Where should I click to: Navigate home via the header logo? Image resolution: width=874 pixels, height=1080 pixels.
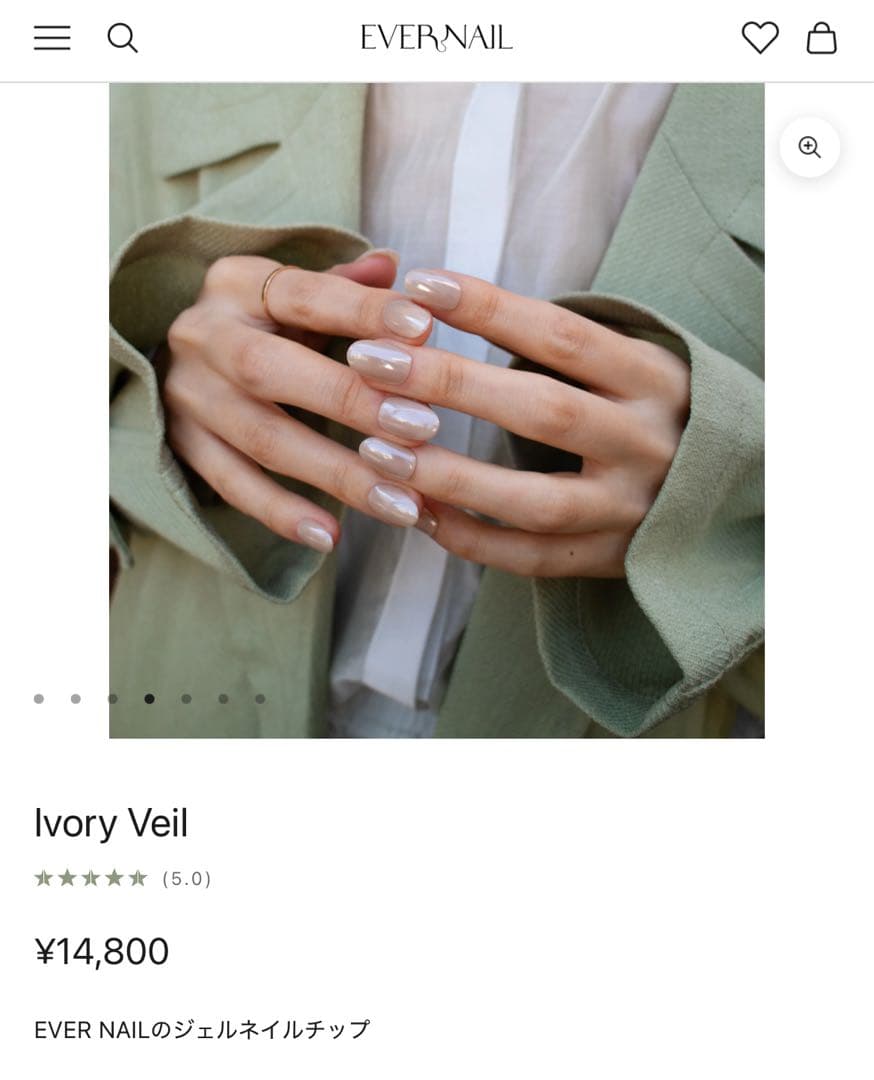[436, 39]
